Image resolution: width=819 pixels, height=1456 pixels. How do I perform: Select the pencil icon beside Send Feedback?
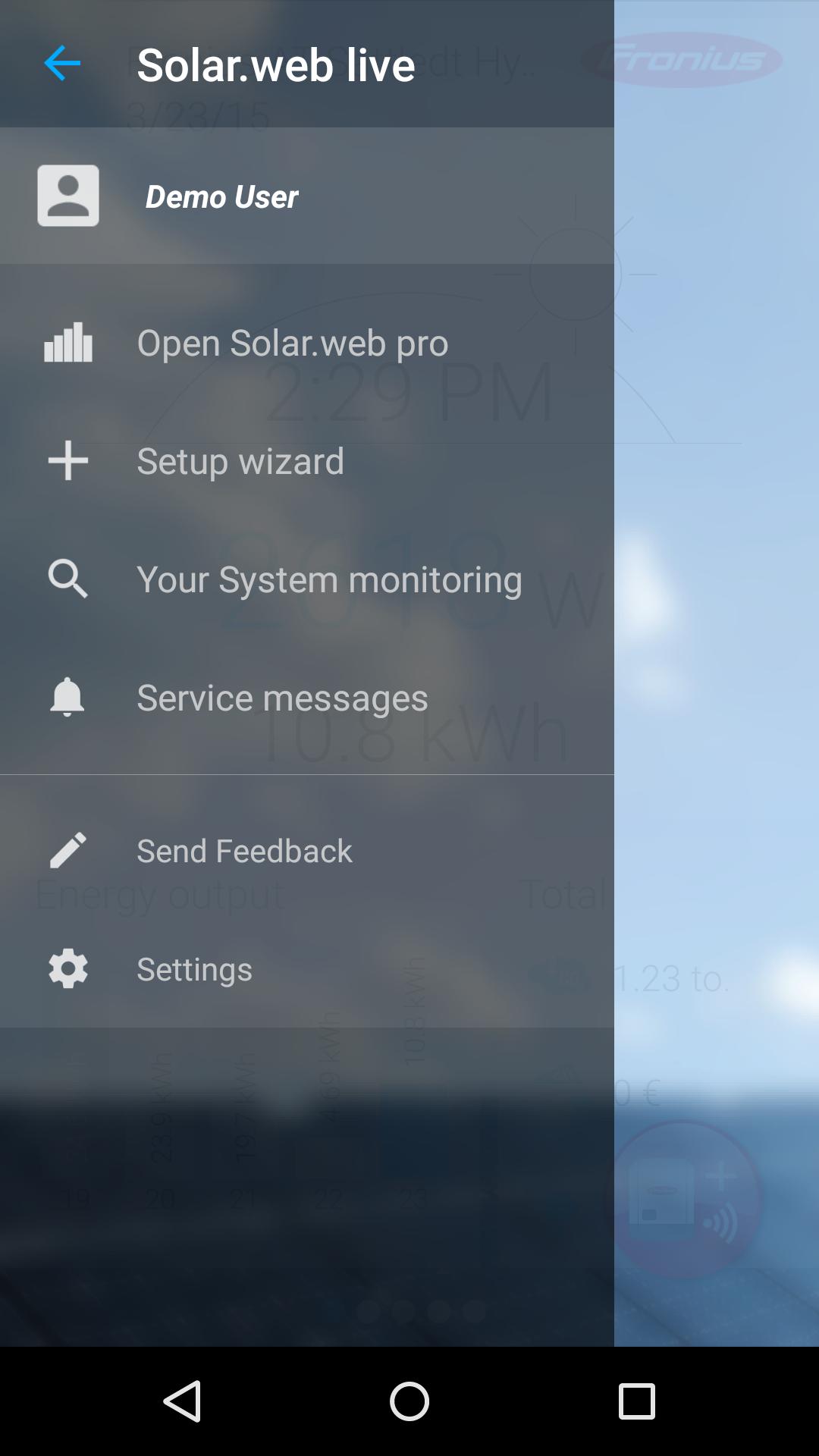pyautogui.click(x=67, y=849)
